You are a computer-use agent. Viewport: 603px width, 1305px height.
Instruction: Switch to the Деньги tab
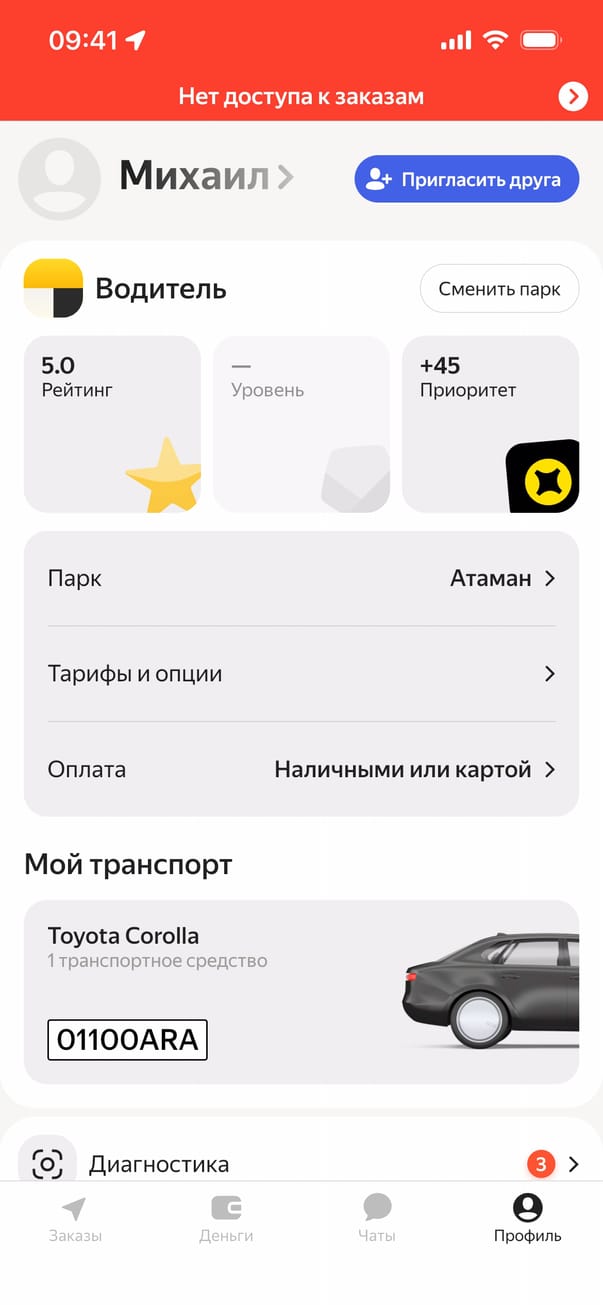(x=226, y=1220)
